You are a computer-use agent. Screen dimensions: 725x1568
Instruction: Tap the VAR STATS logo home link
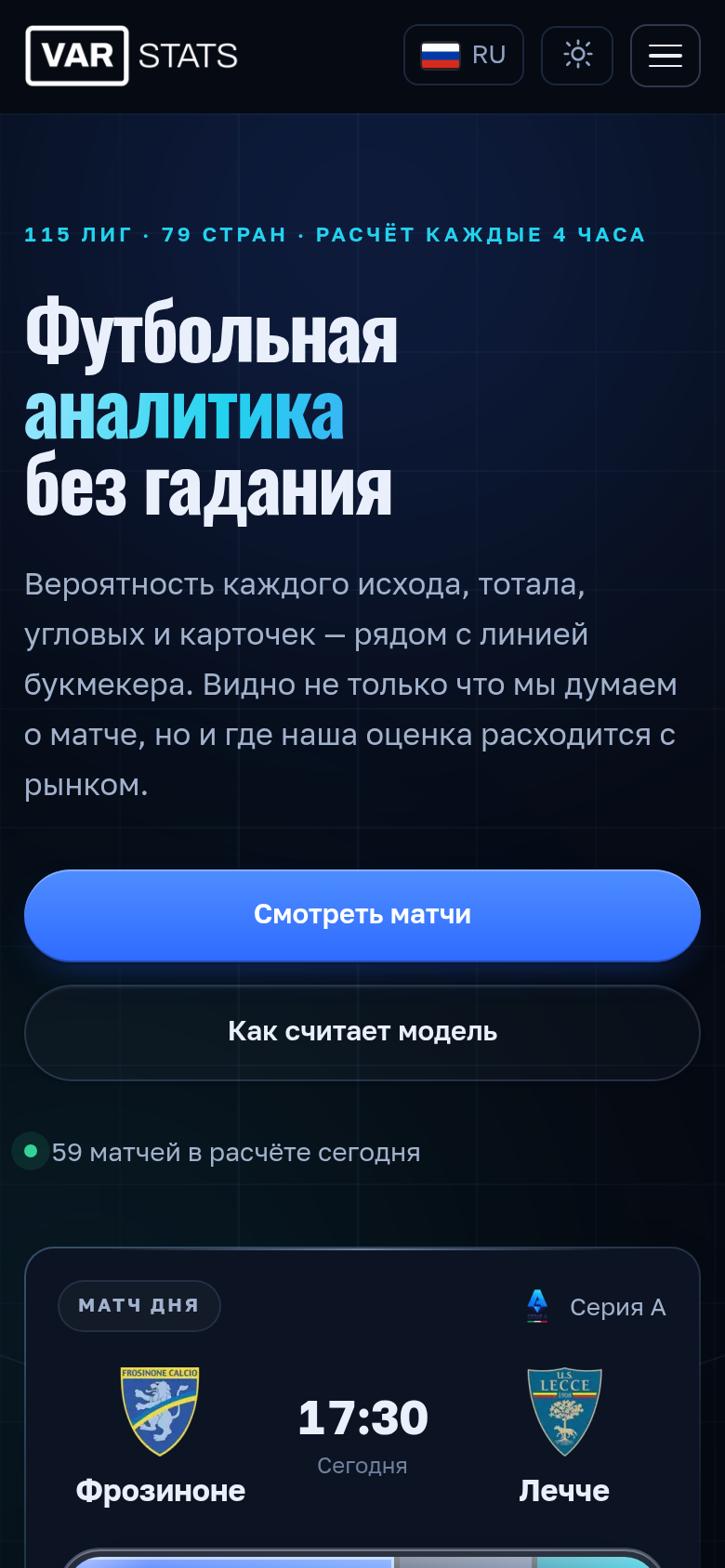click(x=132, y=56)
